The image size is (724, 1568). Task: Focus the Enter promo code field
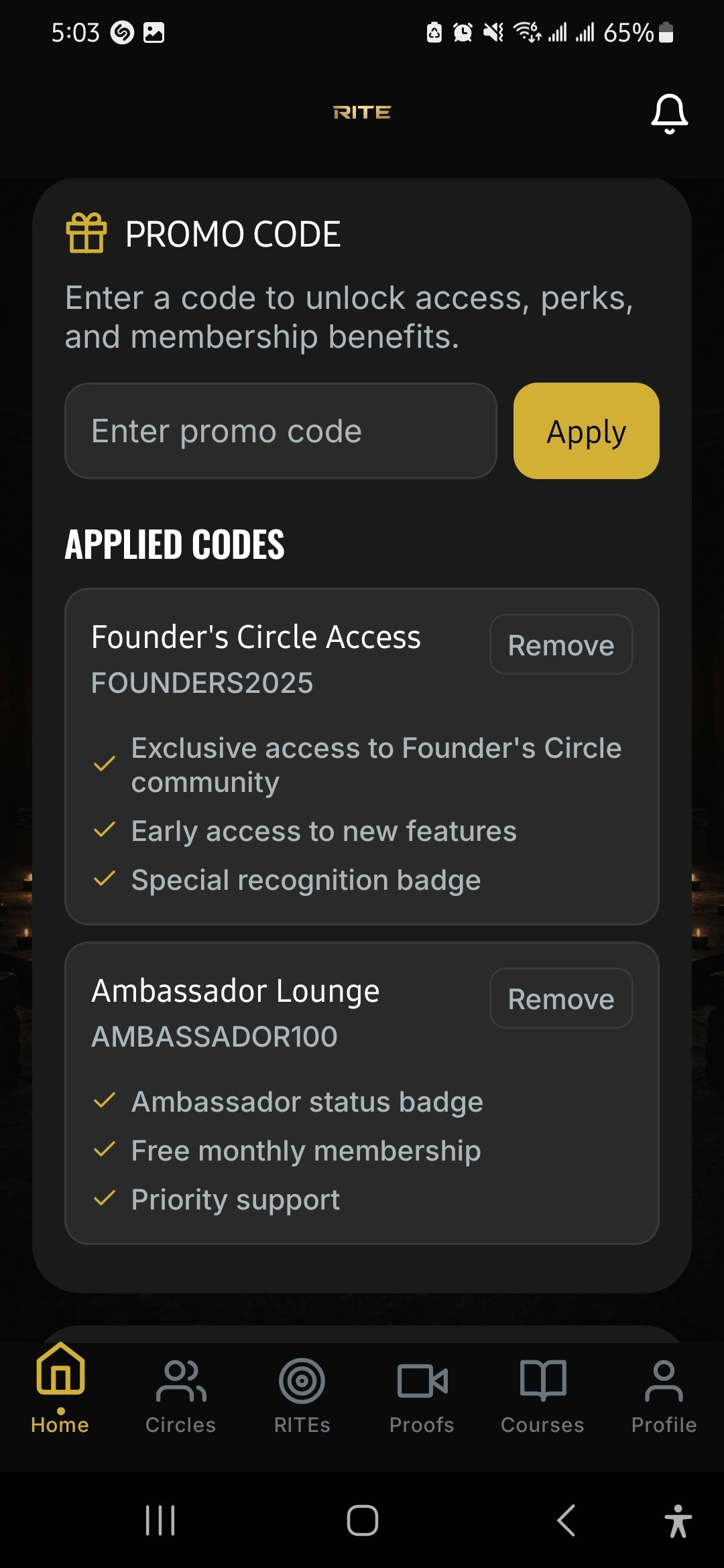[280, 431]
